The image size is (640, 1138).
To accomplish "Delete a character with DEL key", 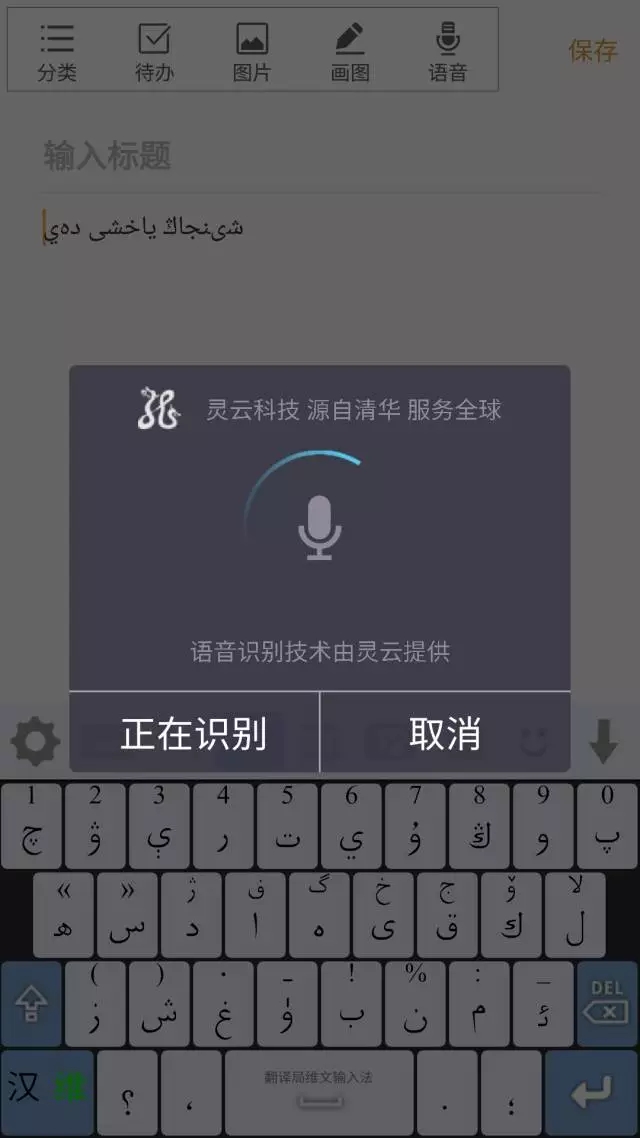I will coord(607,1003).
